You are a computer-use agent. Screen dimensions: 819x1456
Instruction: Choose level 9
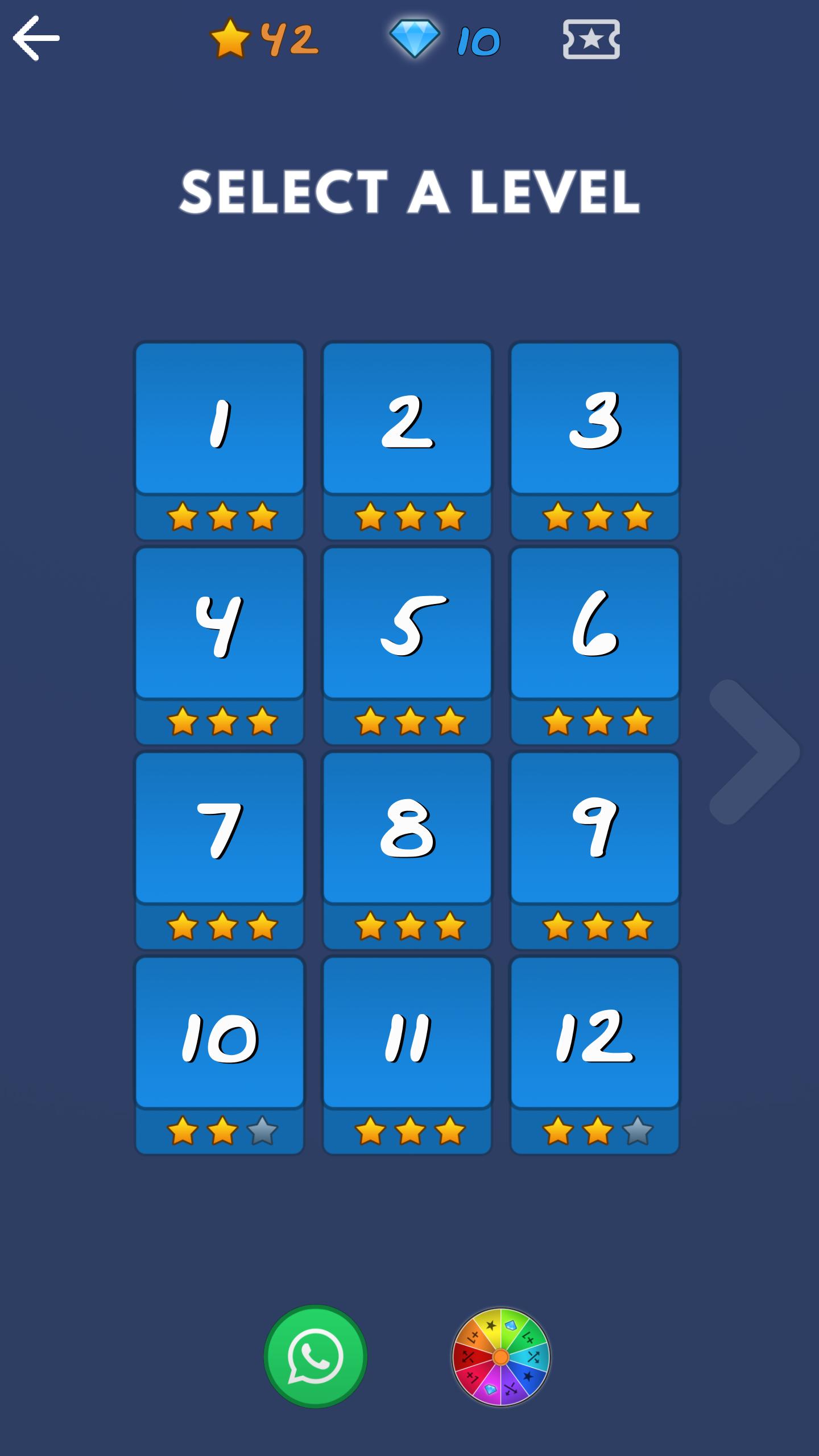(x=595, y=850)
